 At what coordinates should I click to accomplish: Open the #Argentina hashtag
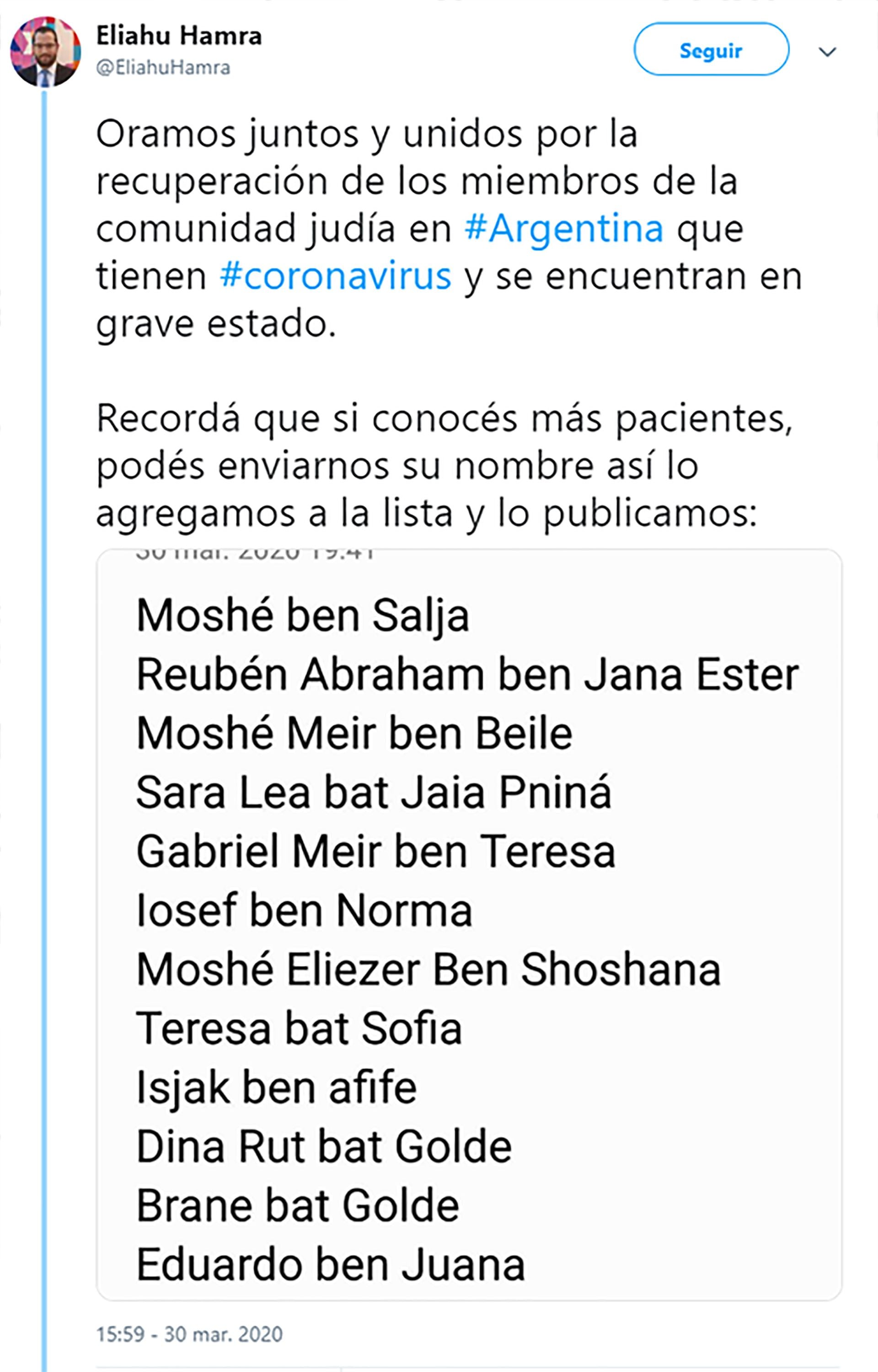[x=563, y=229]
